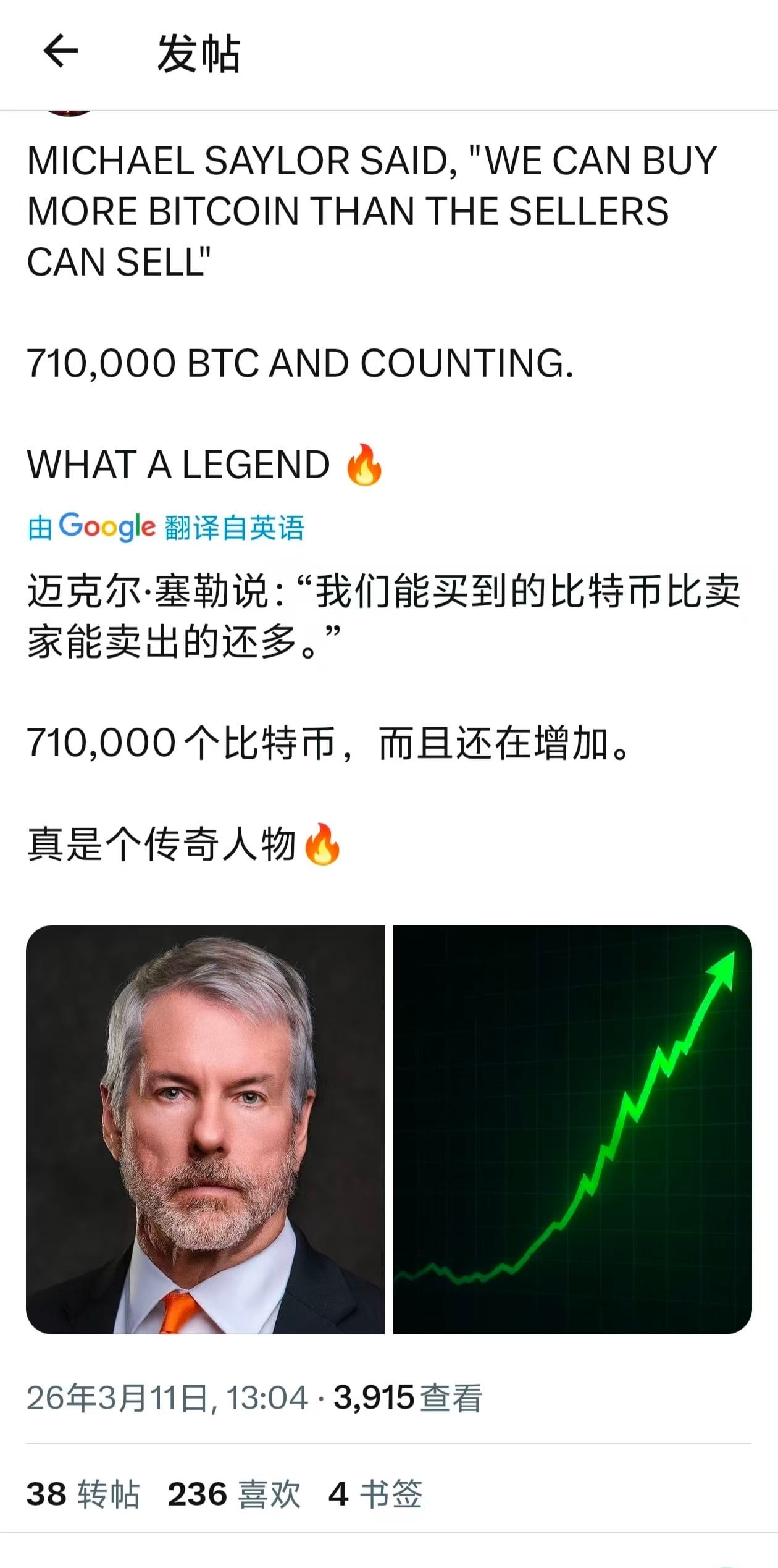Screen dimensions: 778x1568
Task: View the 236 喜欢 likes list
Action: (x=234, y=1494)
